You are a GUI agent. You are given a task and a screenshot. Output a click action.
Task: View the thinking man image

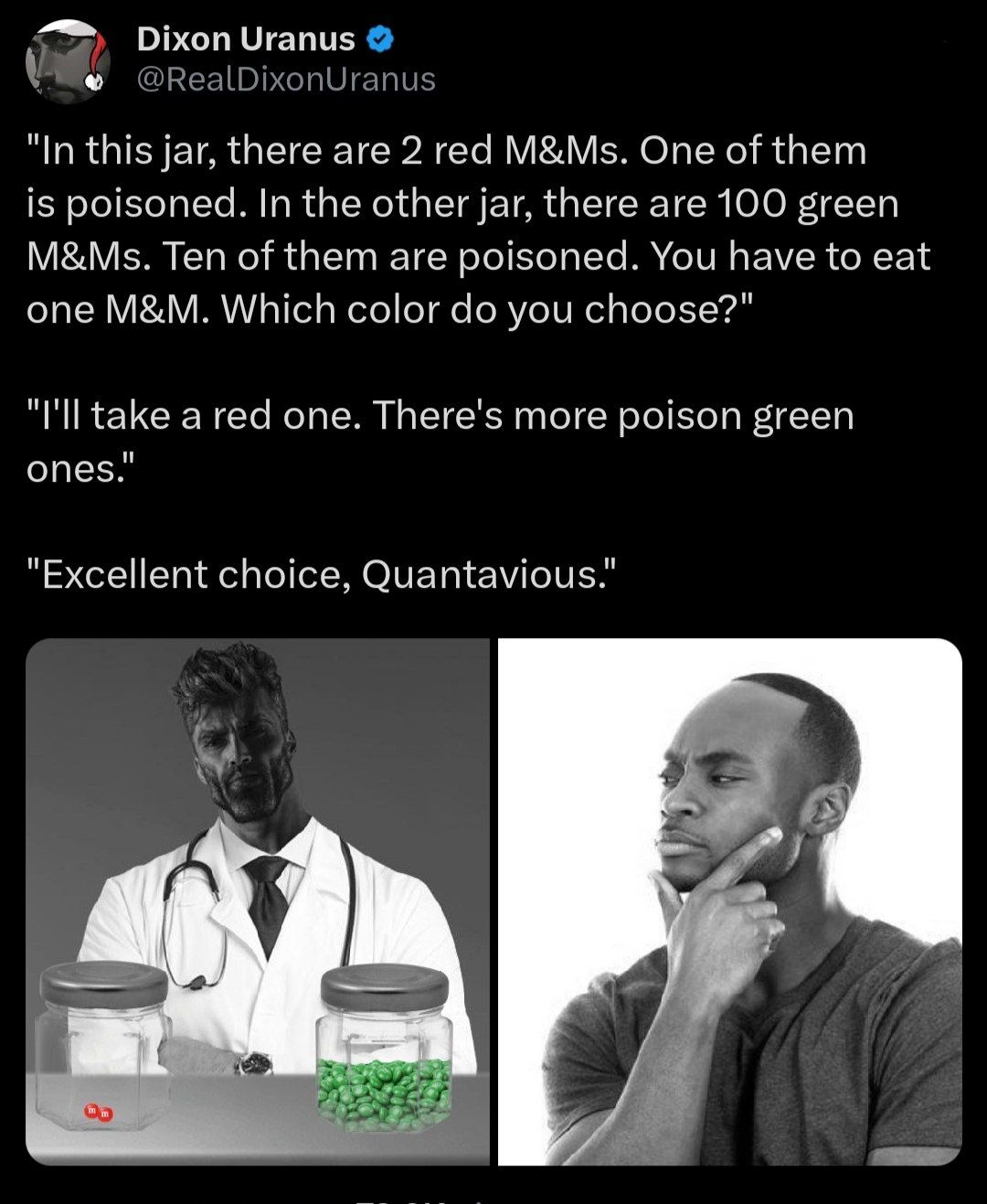click(x=729, y=900)
